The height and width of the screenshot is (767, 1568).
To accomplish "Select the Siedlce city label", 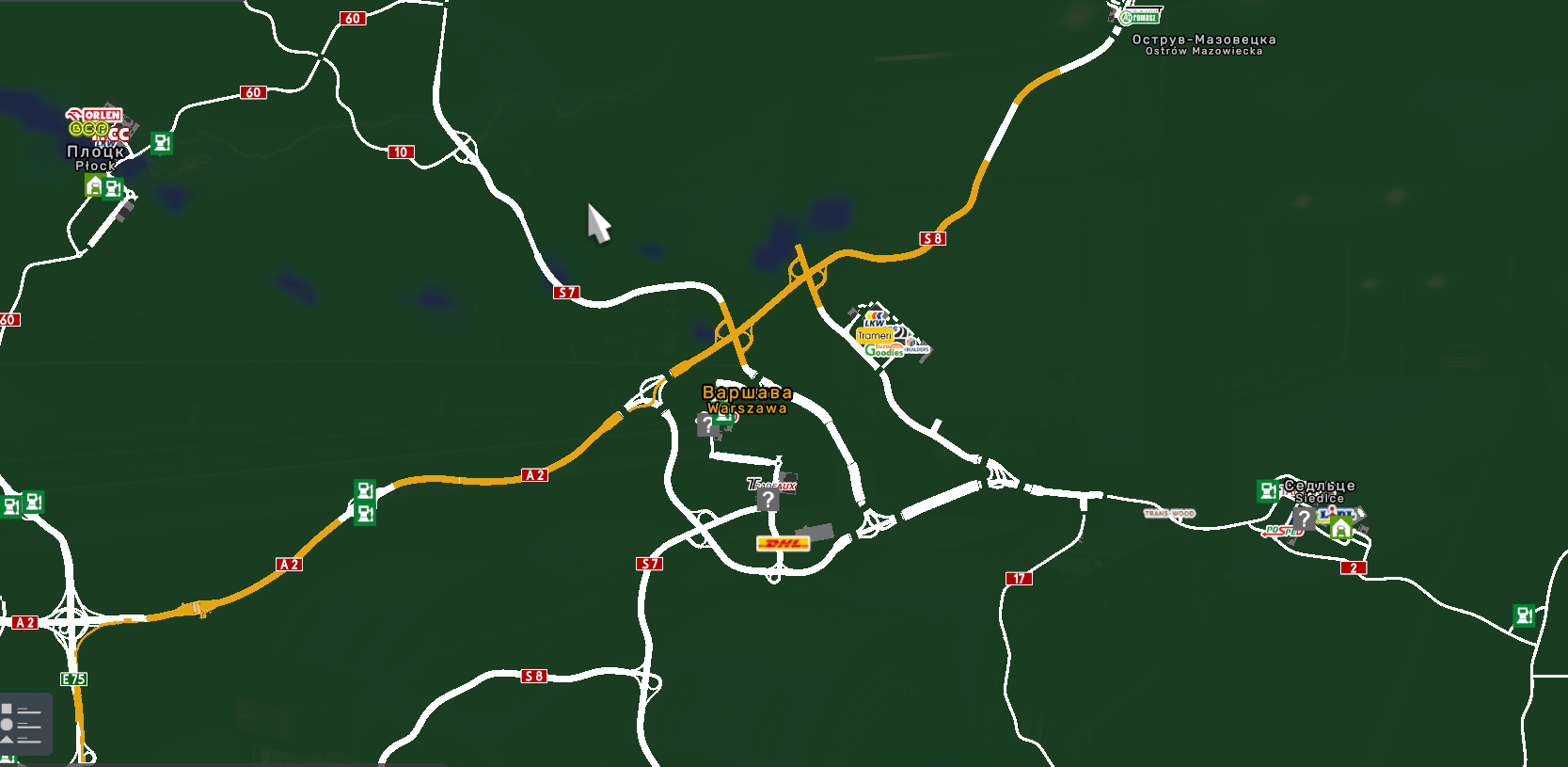I will (x=1319, y=491).
